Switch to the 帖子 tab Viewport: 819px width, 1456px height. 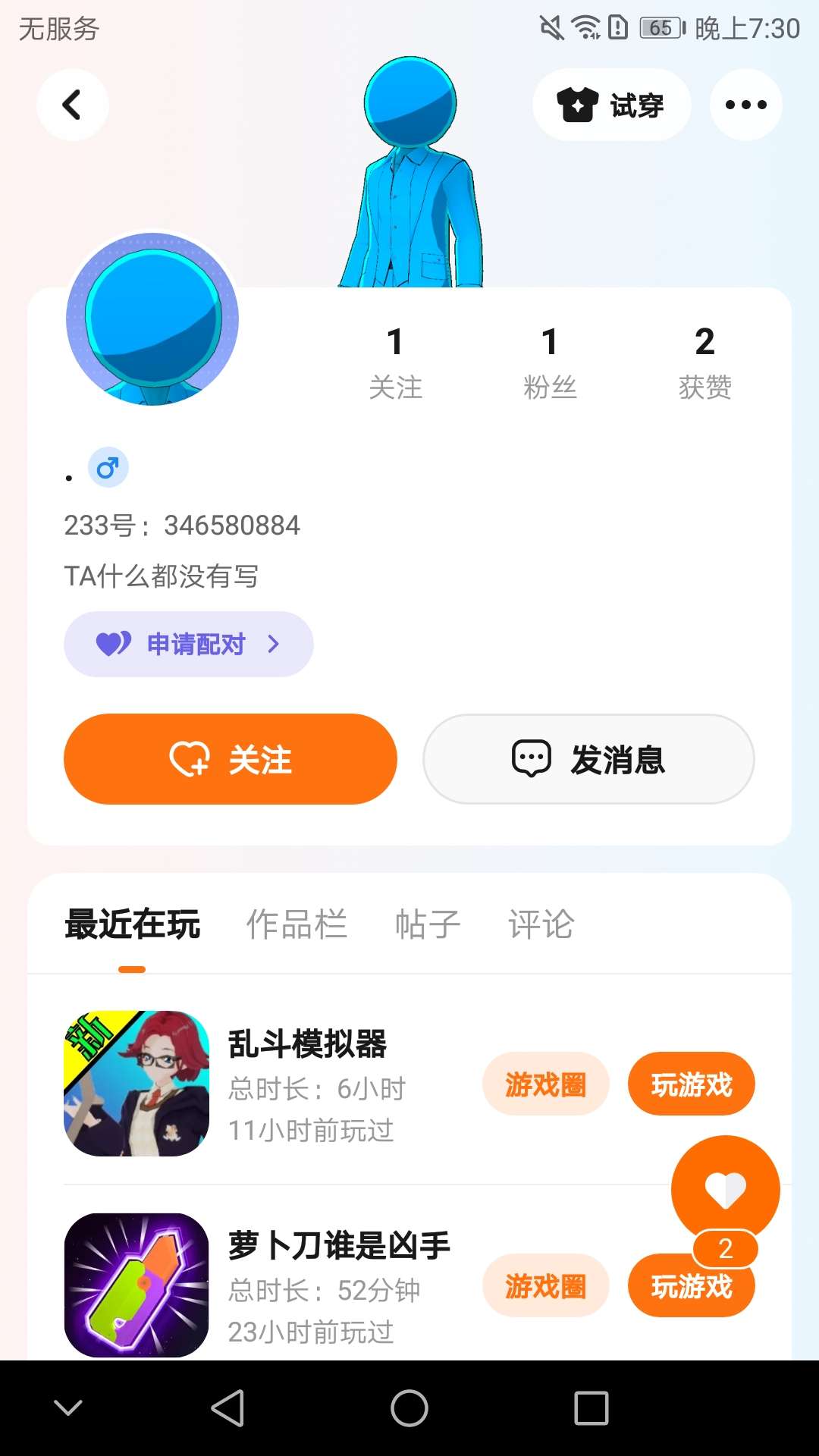tap(428, 925)
